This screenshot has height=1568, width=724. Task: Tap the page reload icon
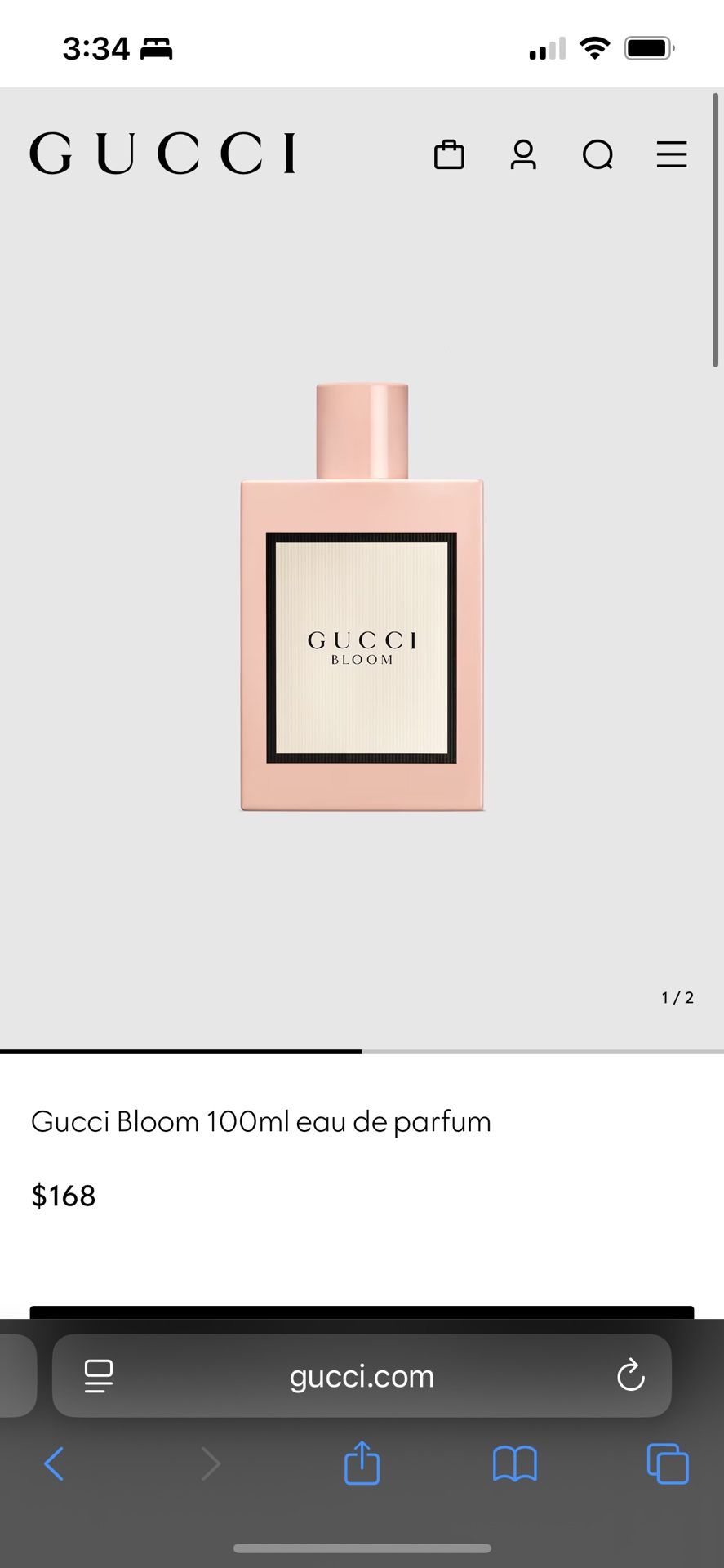click(629, 1376)
